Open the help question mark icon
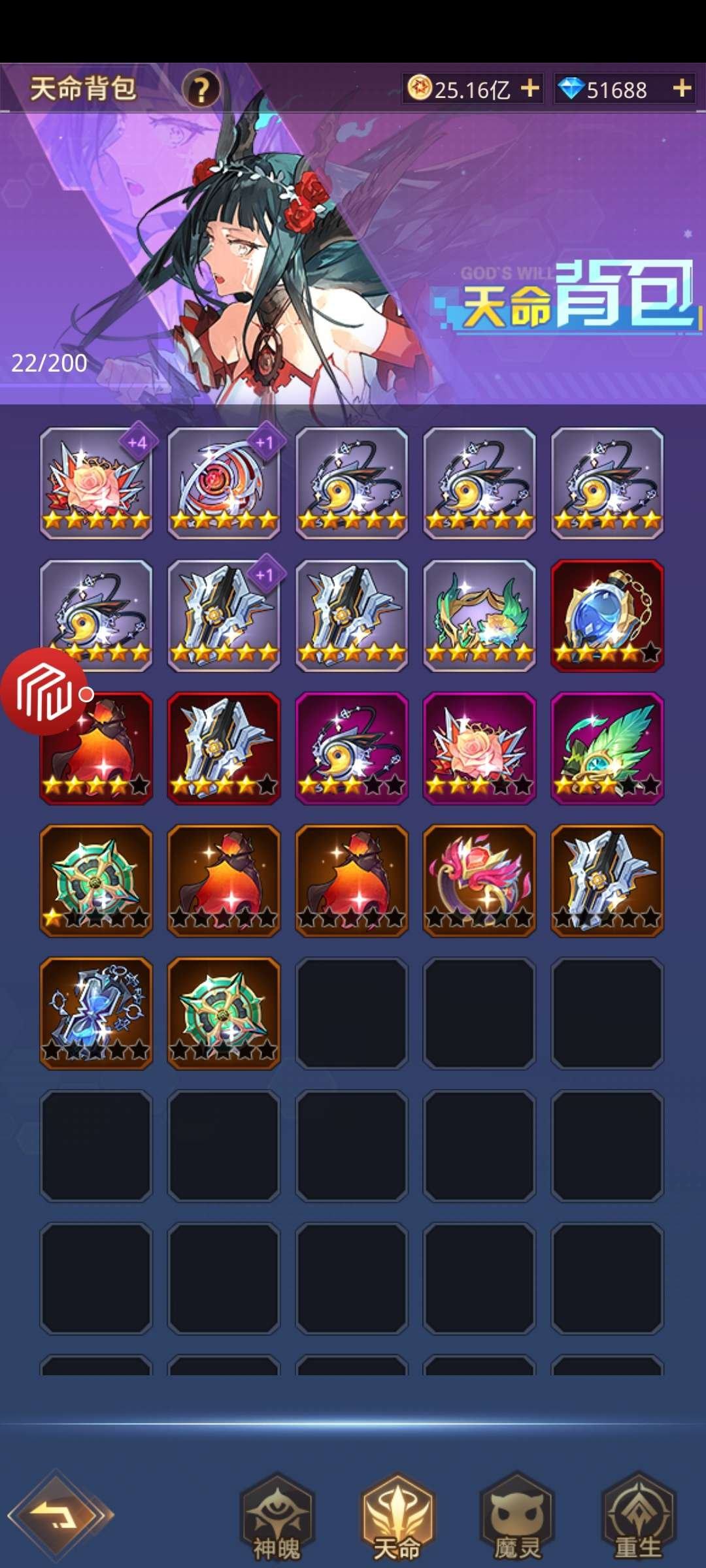 pos(201,89)
